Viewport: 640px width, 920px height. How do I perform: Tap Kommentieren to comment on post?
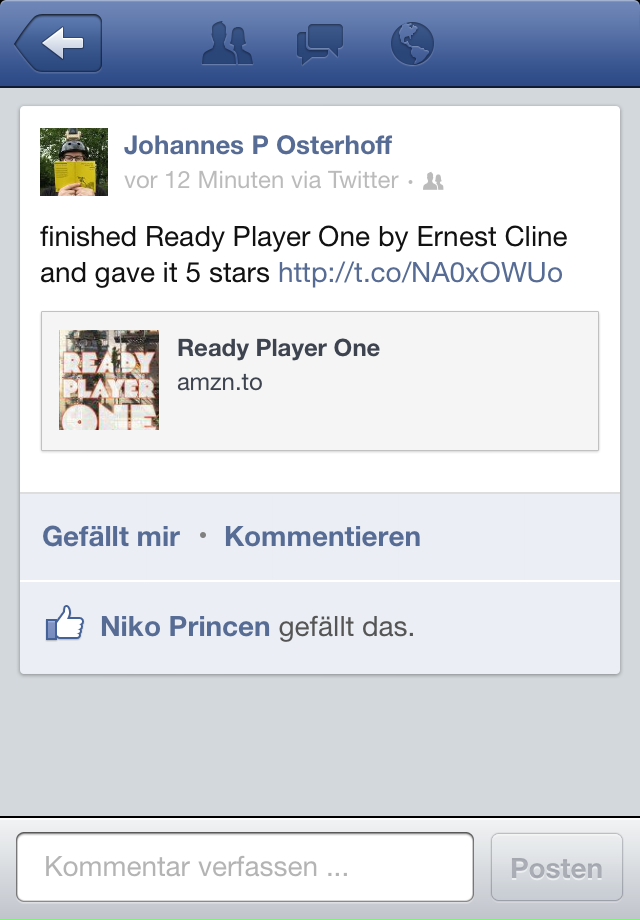click(x=322, y=537)
